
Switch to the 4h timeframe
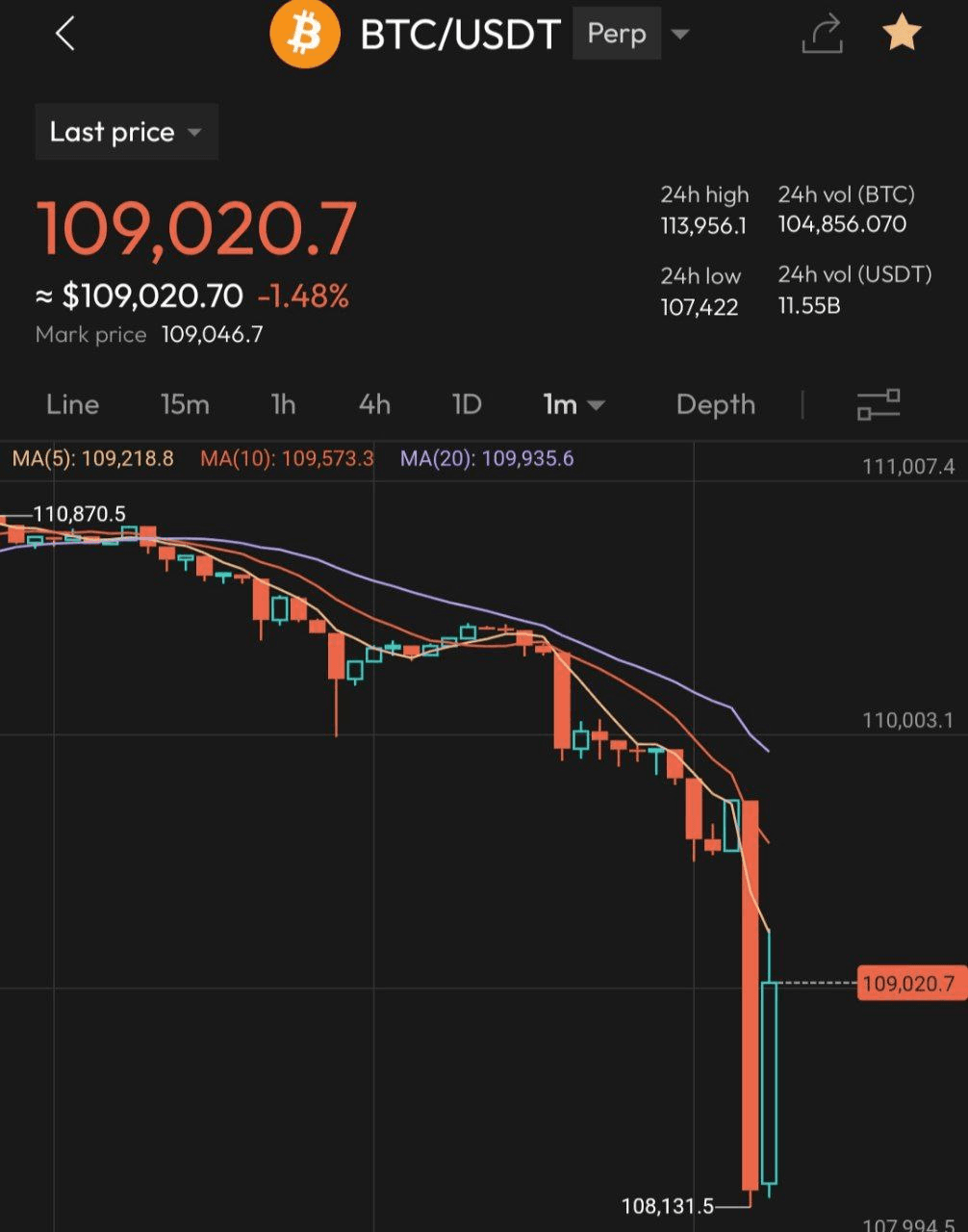(374, 404)
